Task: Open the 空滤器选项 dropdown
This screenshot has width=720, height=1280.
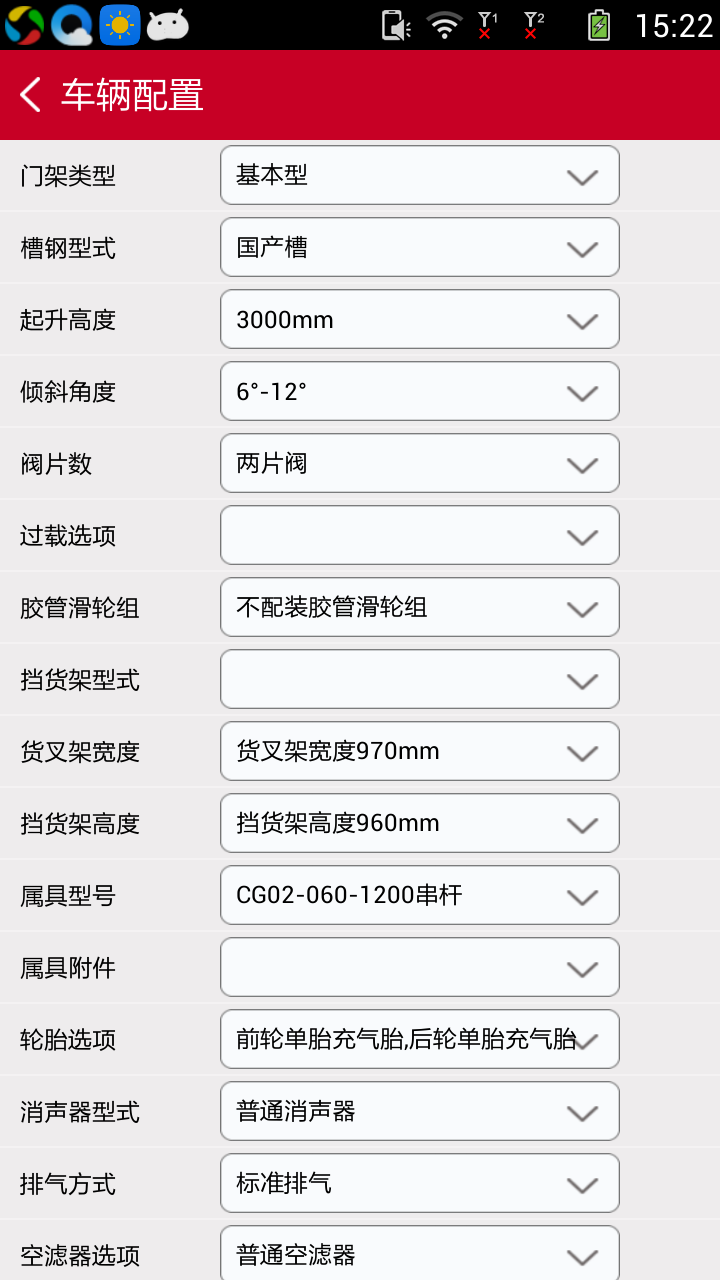Action: 420,1253
